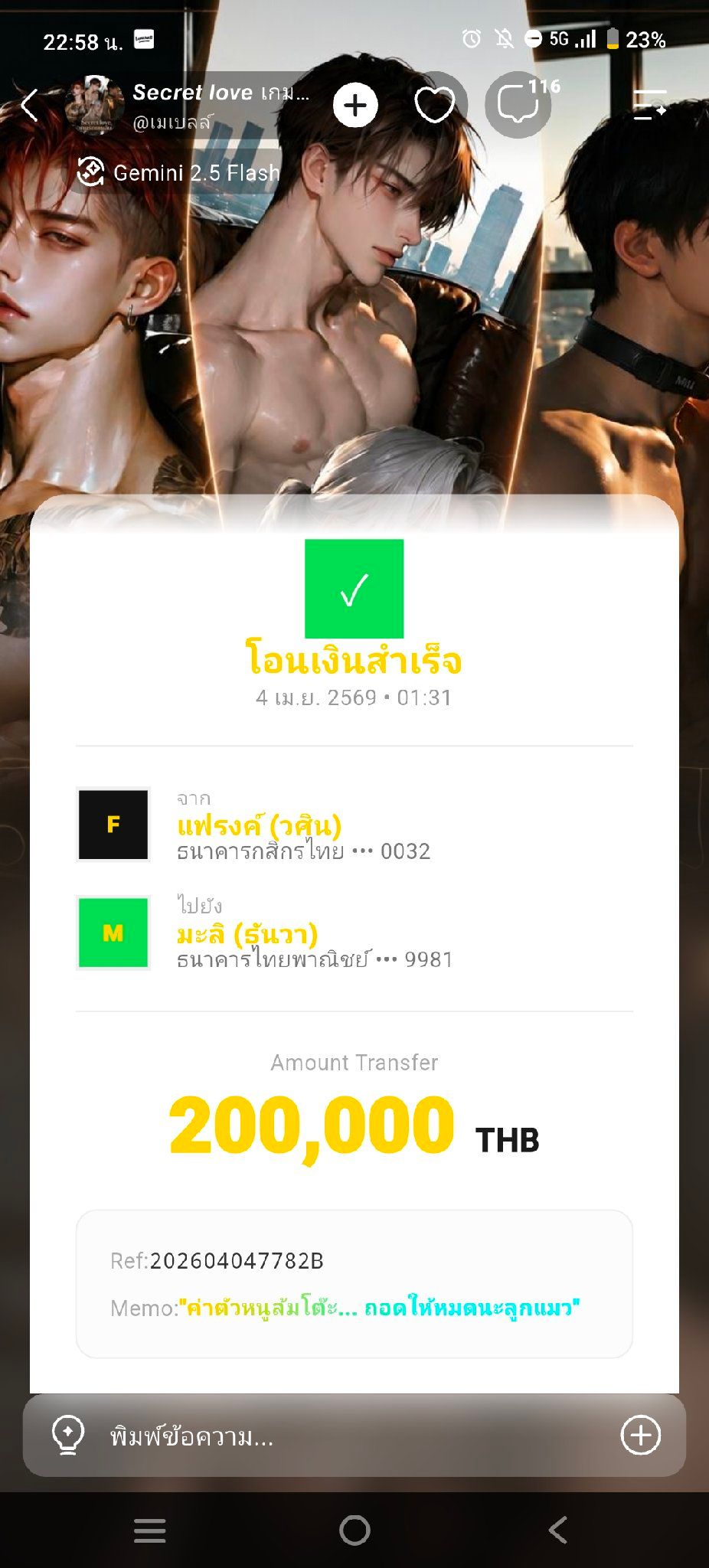
Task: Like this character with the heart icon
Action: tap(434, 105)
